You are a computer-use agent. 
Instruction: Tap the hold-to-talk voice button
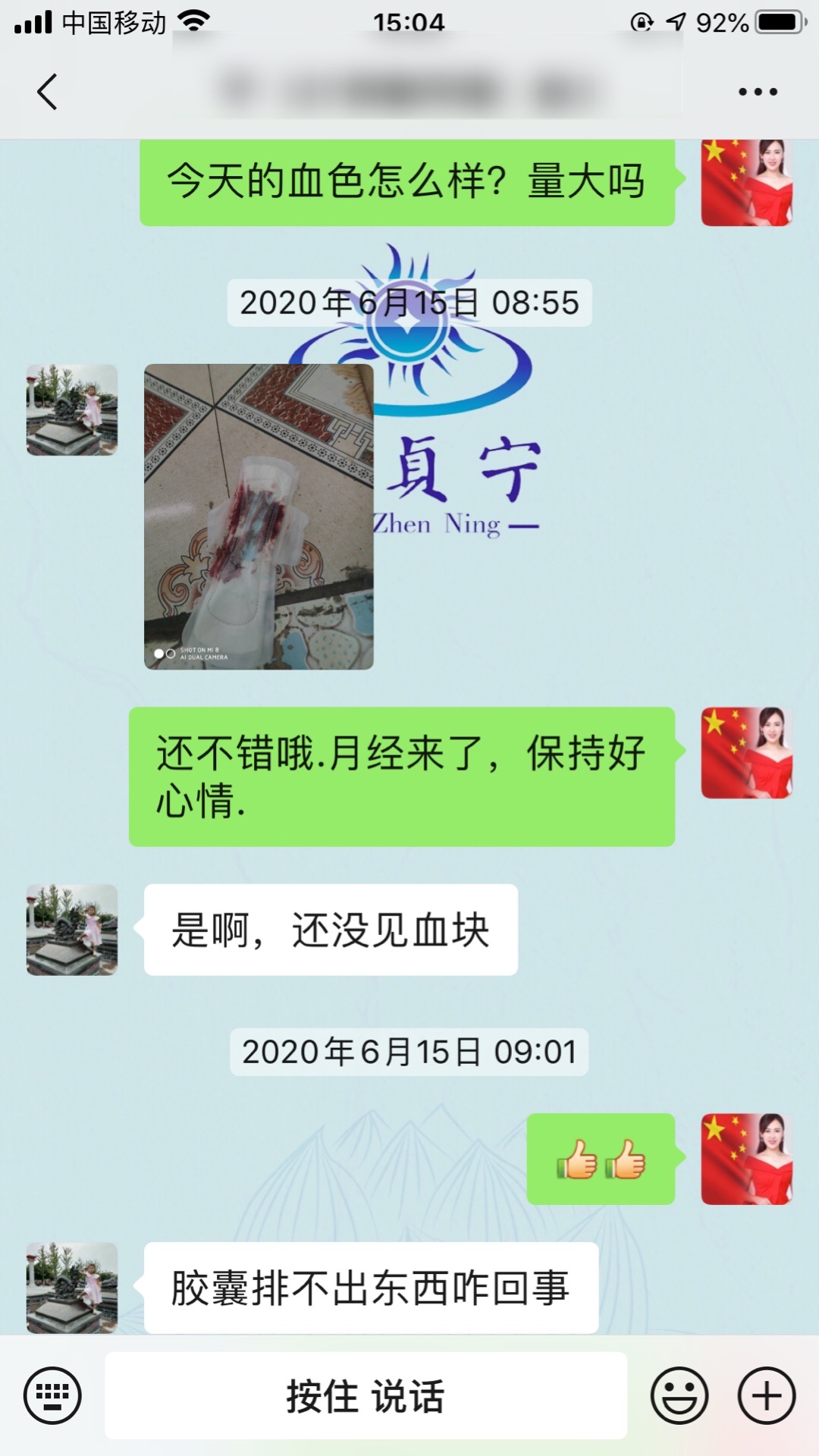click(x=366, y=1395)
